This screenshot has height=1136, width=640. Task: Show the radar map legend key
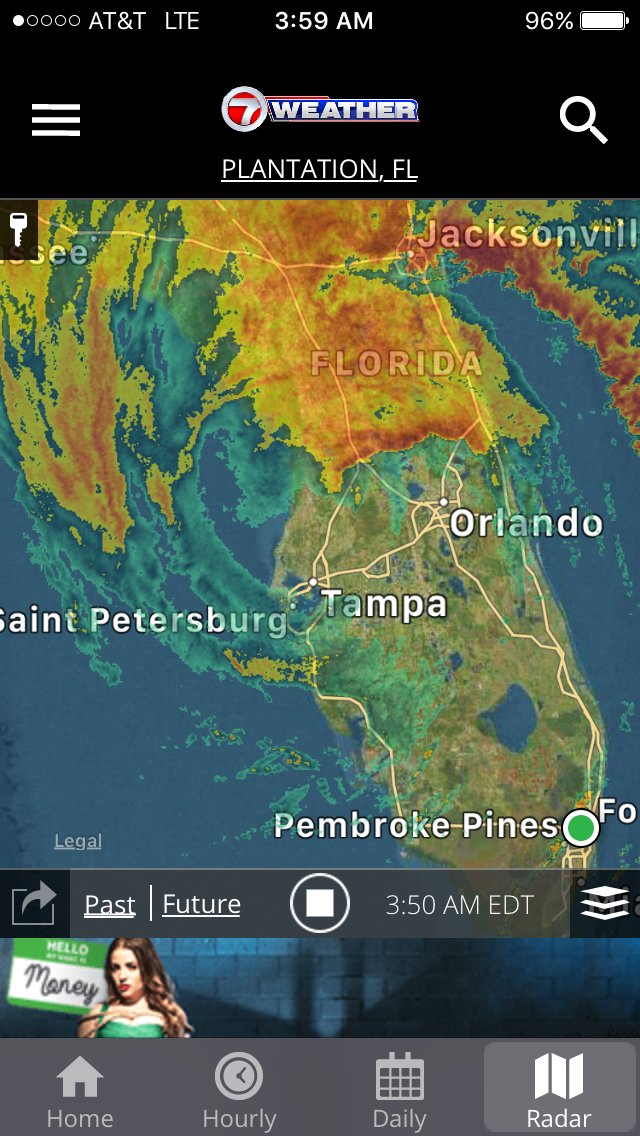click(18, 229)
